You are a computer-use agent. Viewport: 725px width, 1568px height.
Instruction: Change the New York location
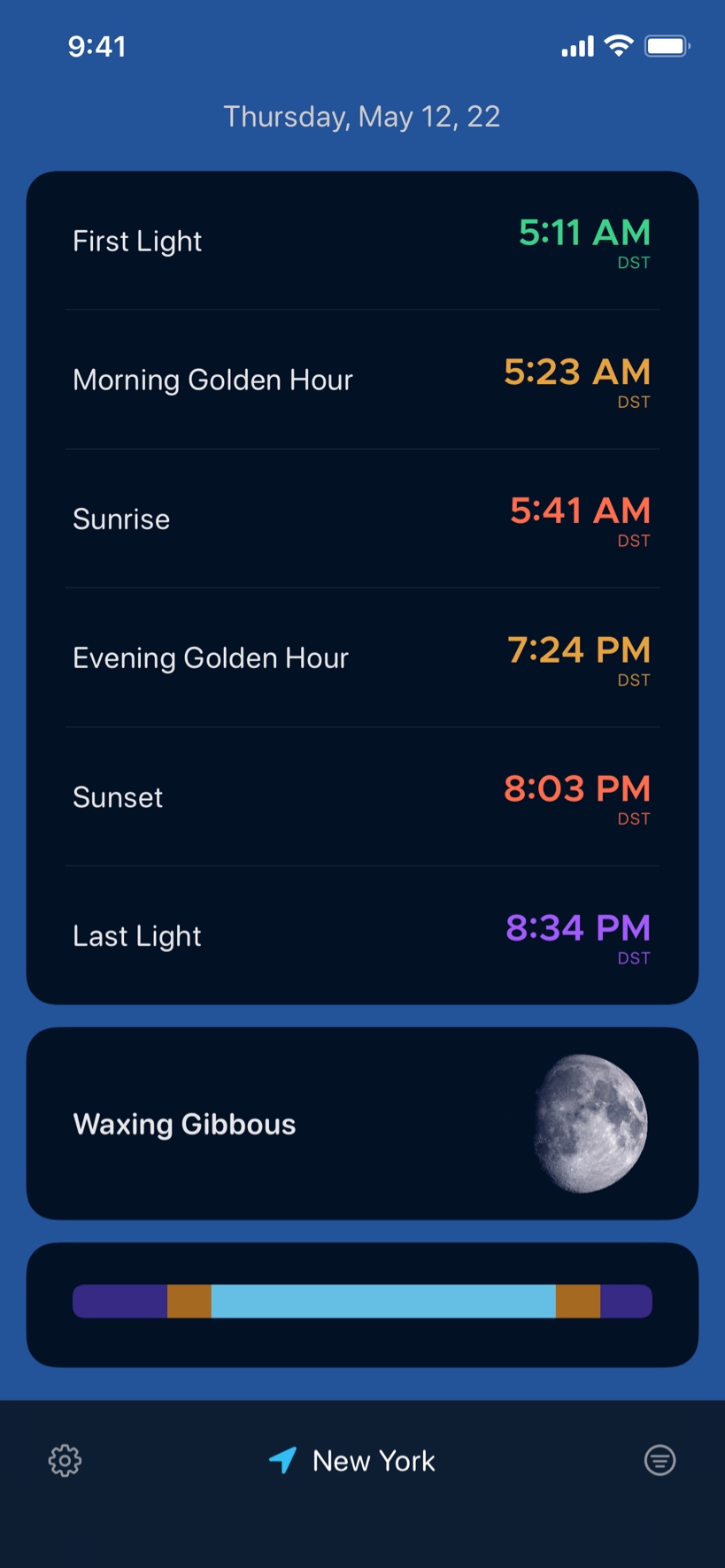click(x=354, y=1460)
